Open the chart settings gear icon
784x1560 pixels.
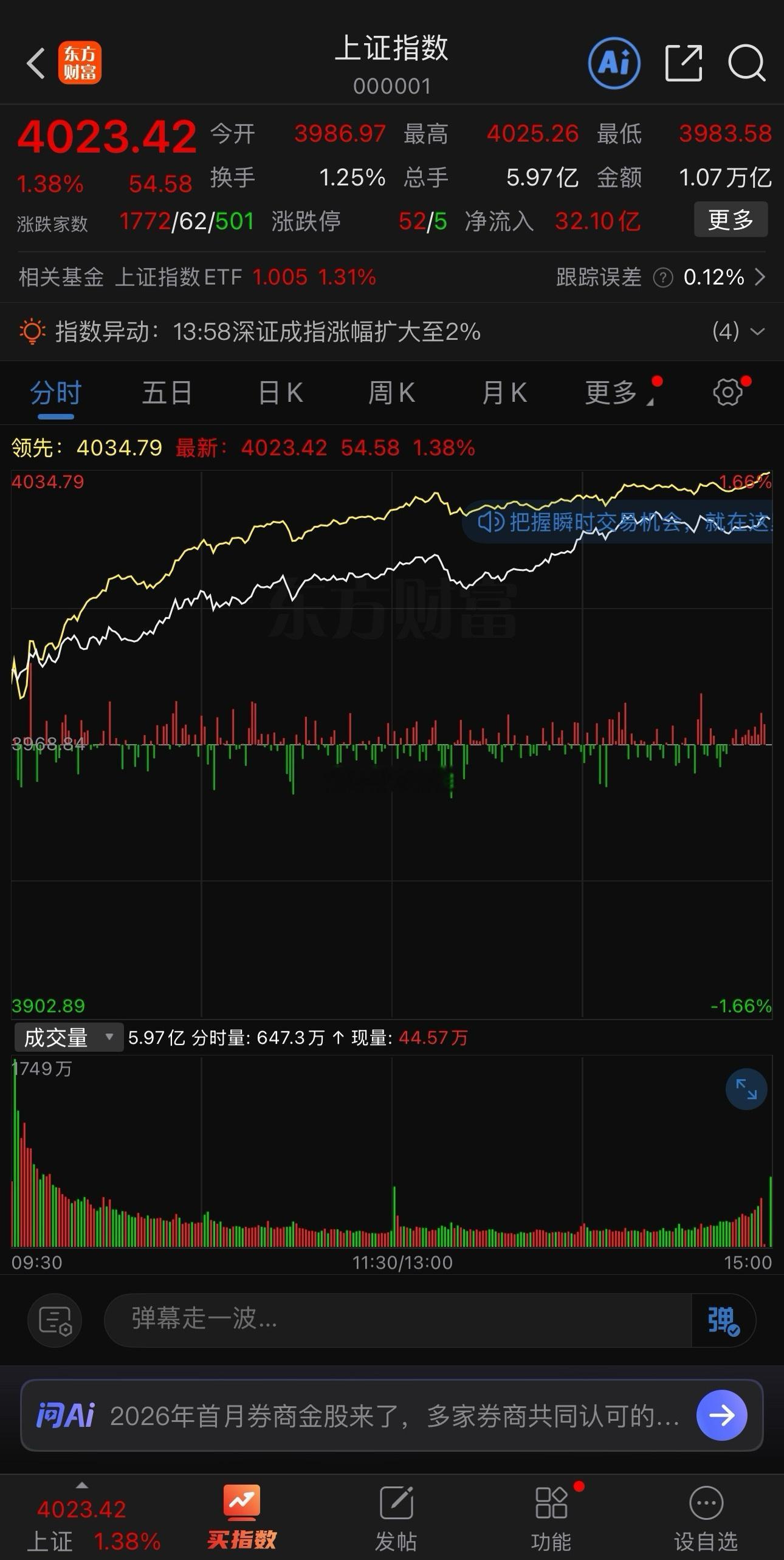click(727, 393)
